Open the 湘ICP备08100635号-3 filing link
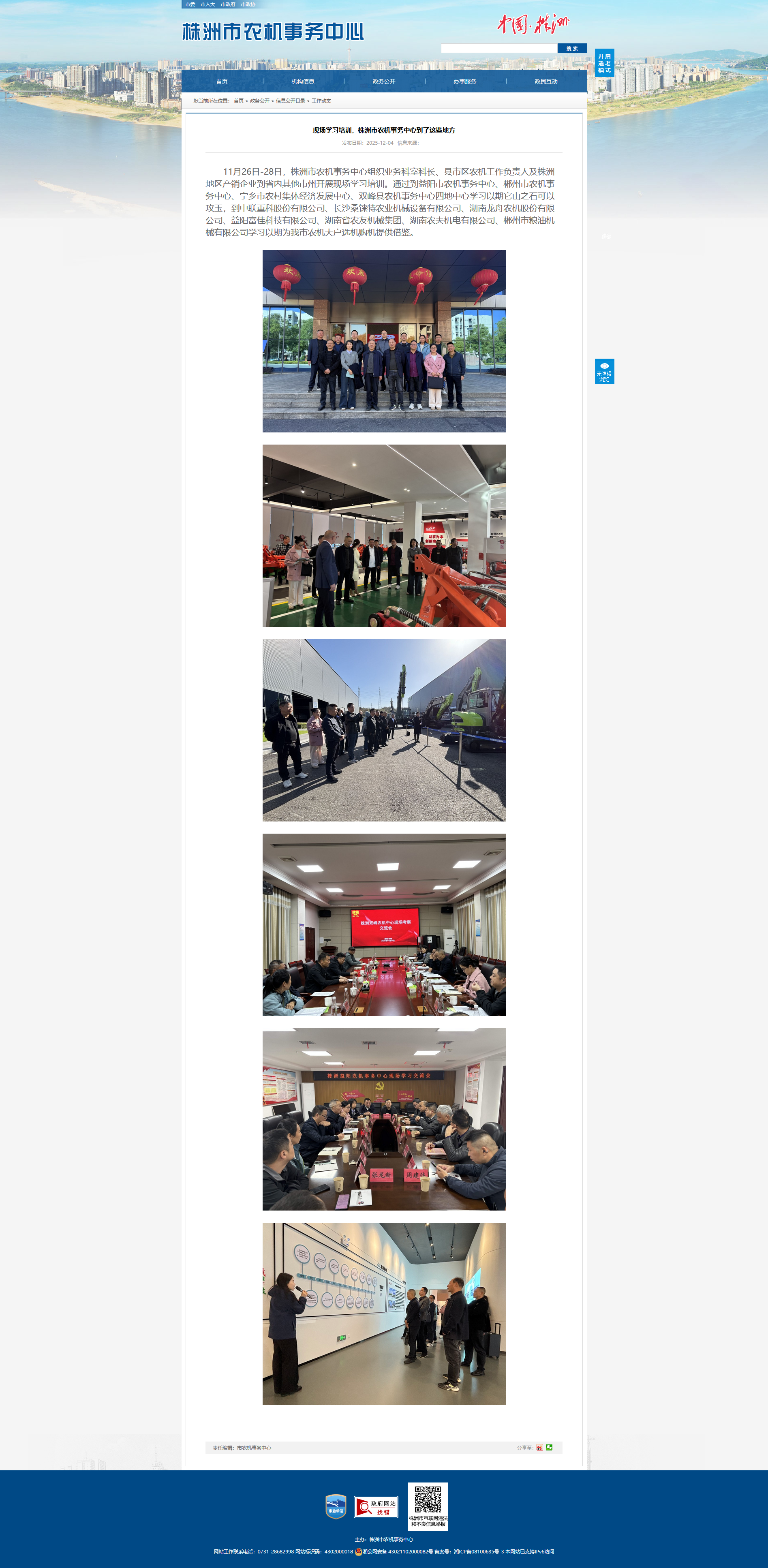 [478, 1551]
